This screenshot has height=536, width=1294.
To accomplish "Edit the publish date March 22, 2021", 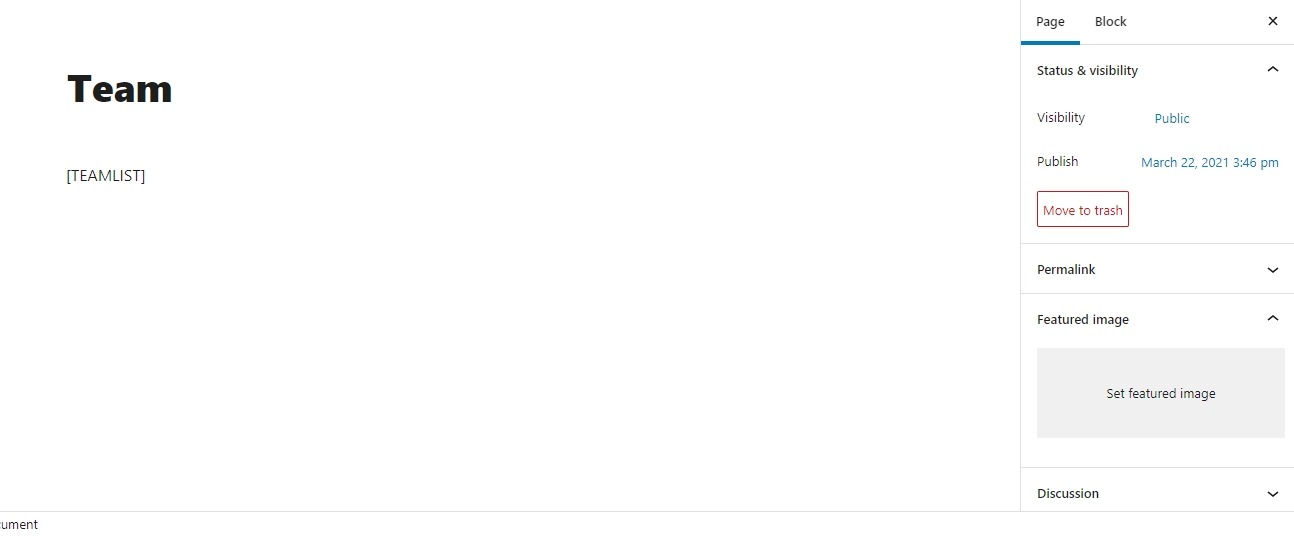I will pyautogui.click(x=1209, y=162).
